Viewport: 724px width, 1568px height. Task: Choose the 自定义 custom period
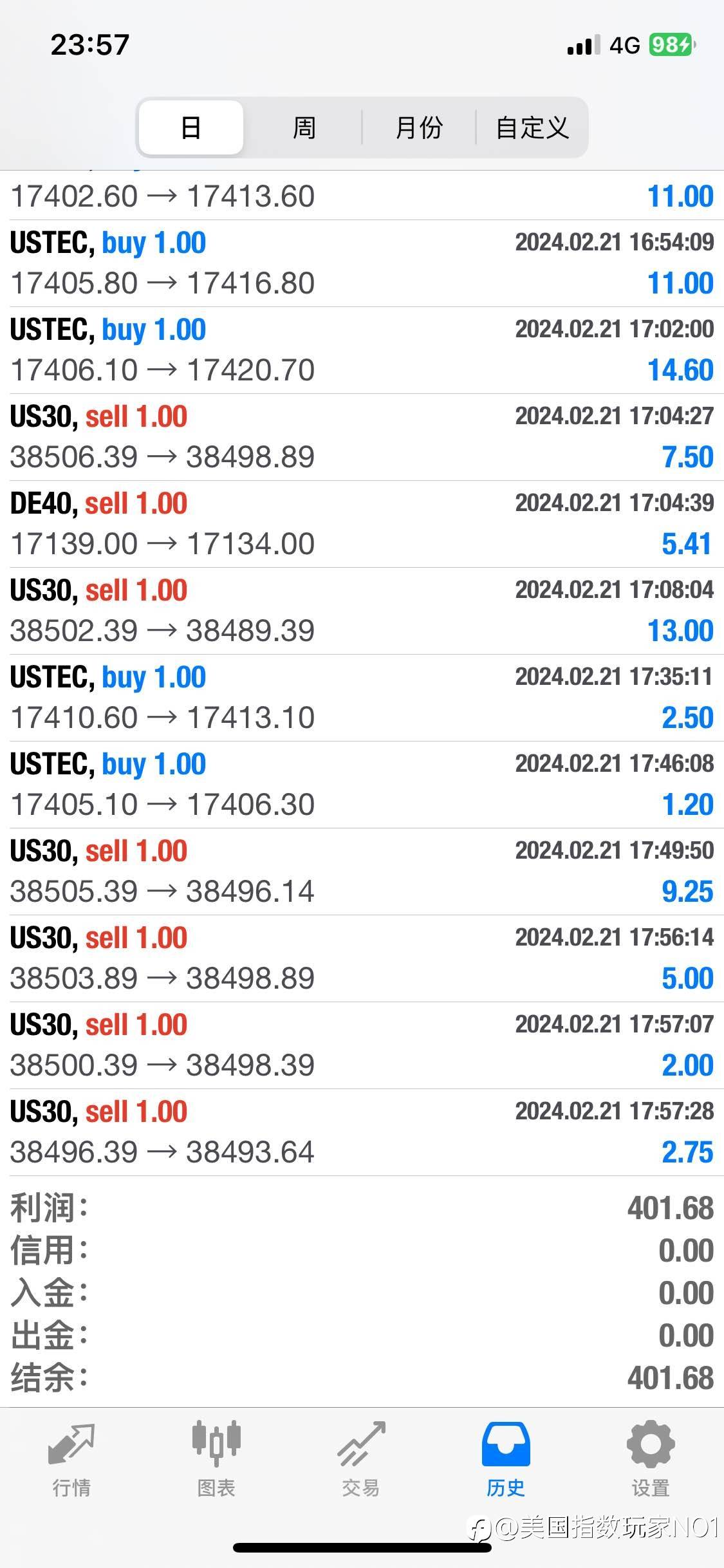[532, 127]
